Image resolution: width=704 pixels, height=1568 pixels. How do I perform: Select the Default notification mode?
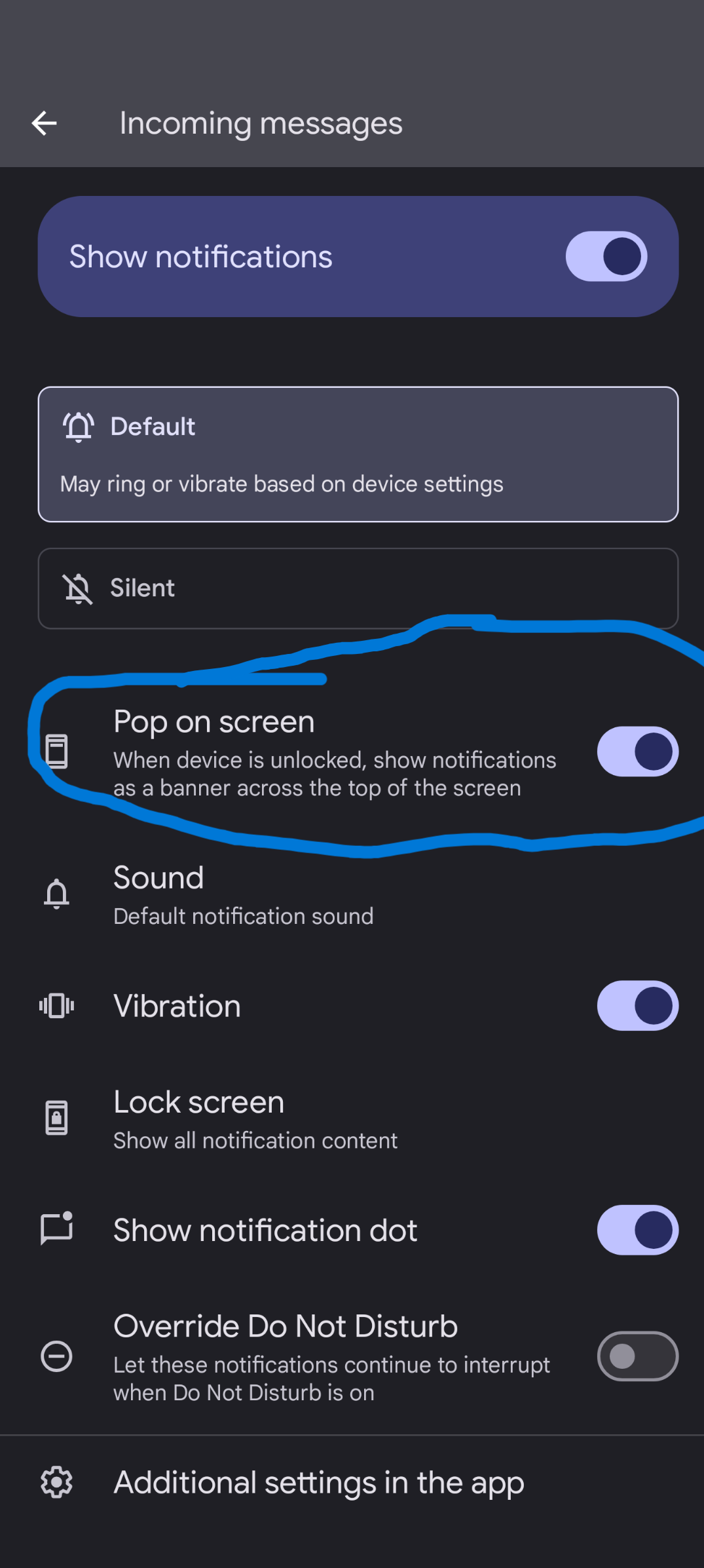coord(358,454)
